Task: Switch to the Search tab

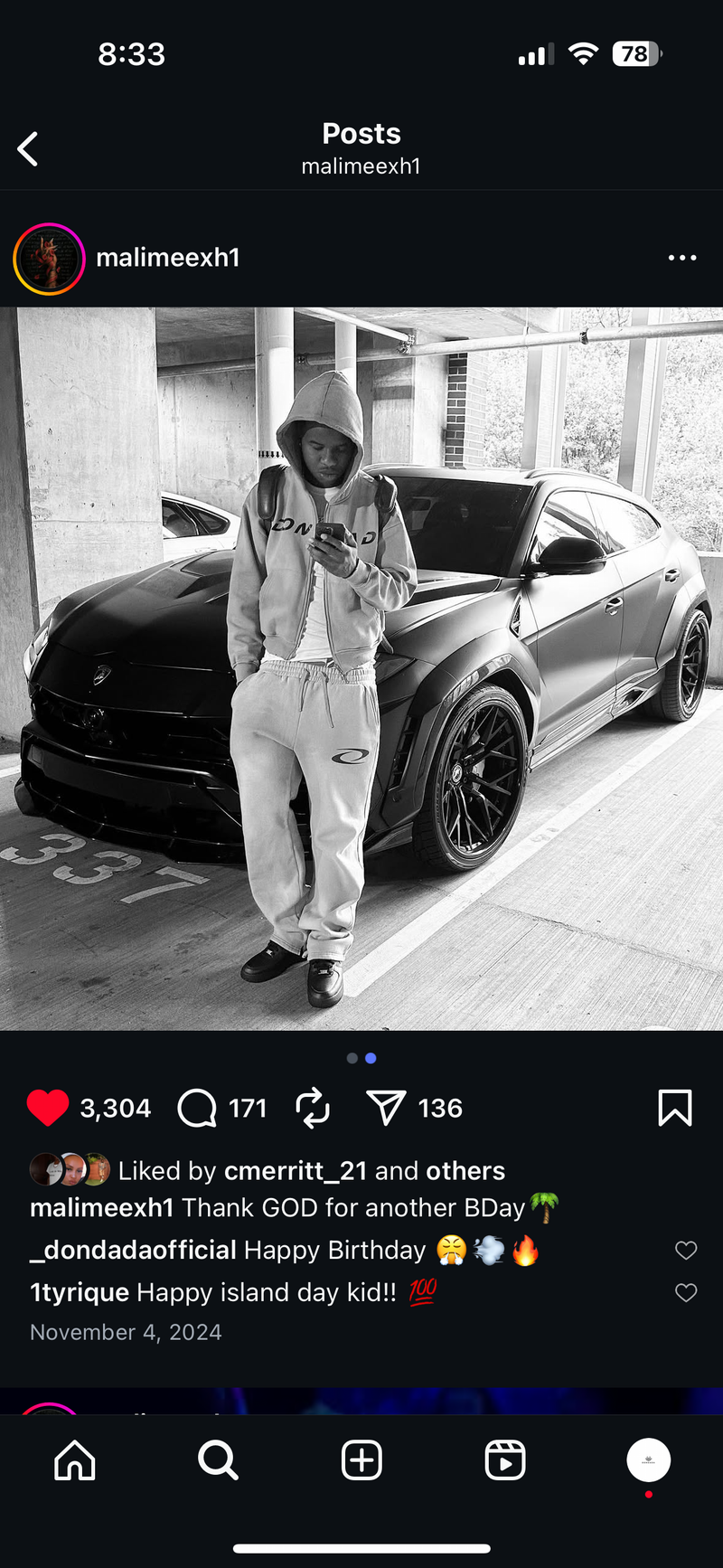Action: (x=218, y=1460)
